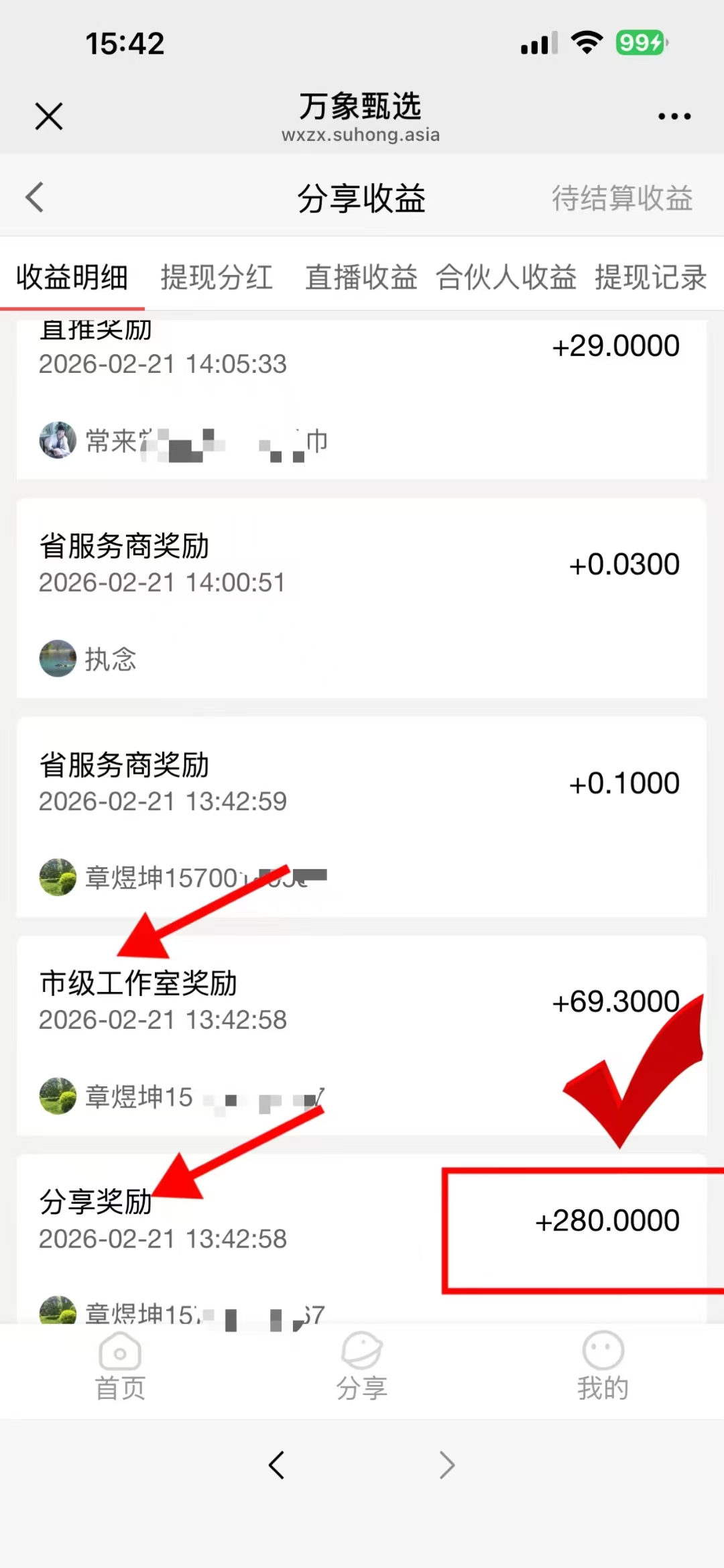Switch to the 直播收益 tab
This screenshot has width=724, height=1568.
[x=361, y=278]
